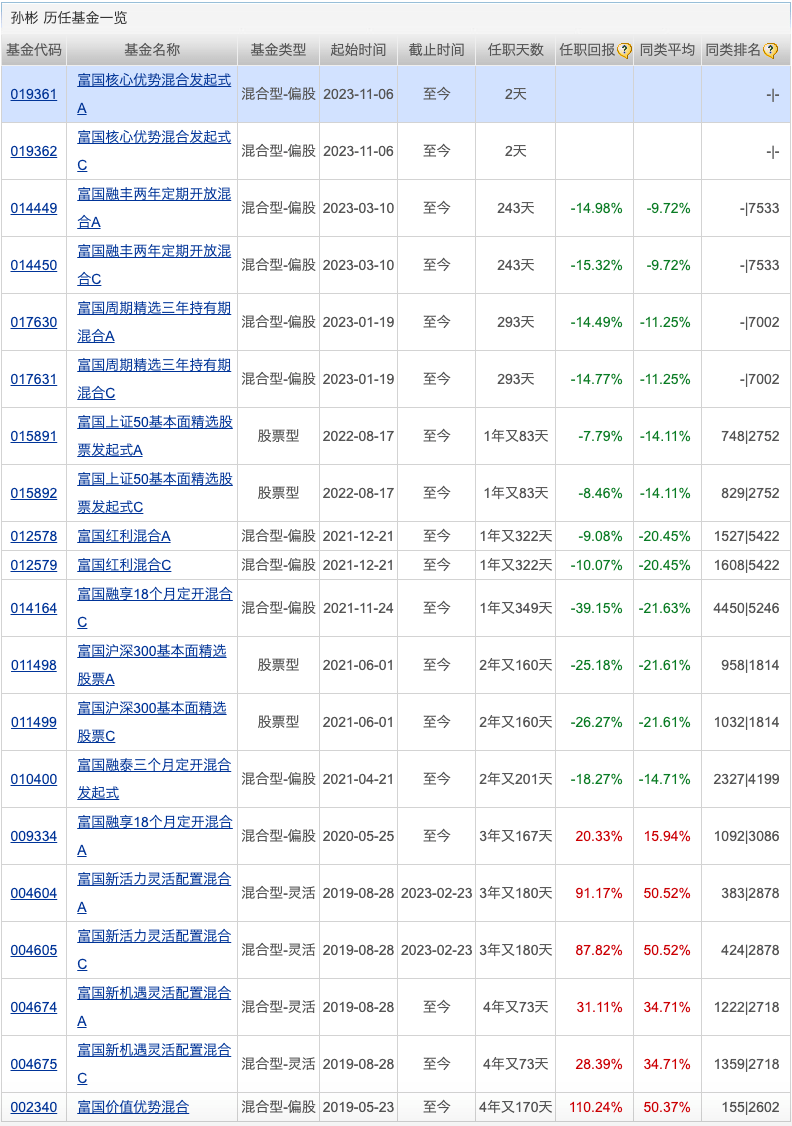Open the help icon next to 任职回报
Image resolution: width=792 pixels, height=1126 pixels.
coord(625,50)
